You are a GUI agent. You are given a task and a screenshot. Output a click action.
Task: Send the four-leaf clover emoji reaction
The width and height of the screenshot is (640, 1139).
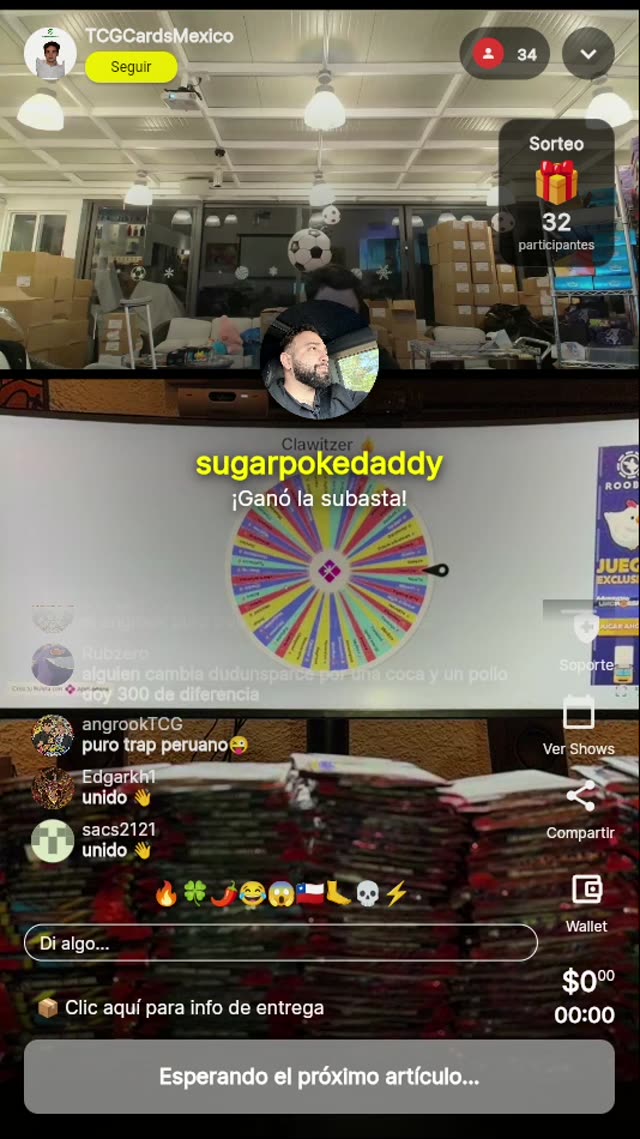pyautogui.click(x=194, y=894)
